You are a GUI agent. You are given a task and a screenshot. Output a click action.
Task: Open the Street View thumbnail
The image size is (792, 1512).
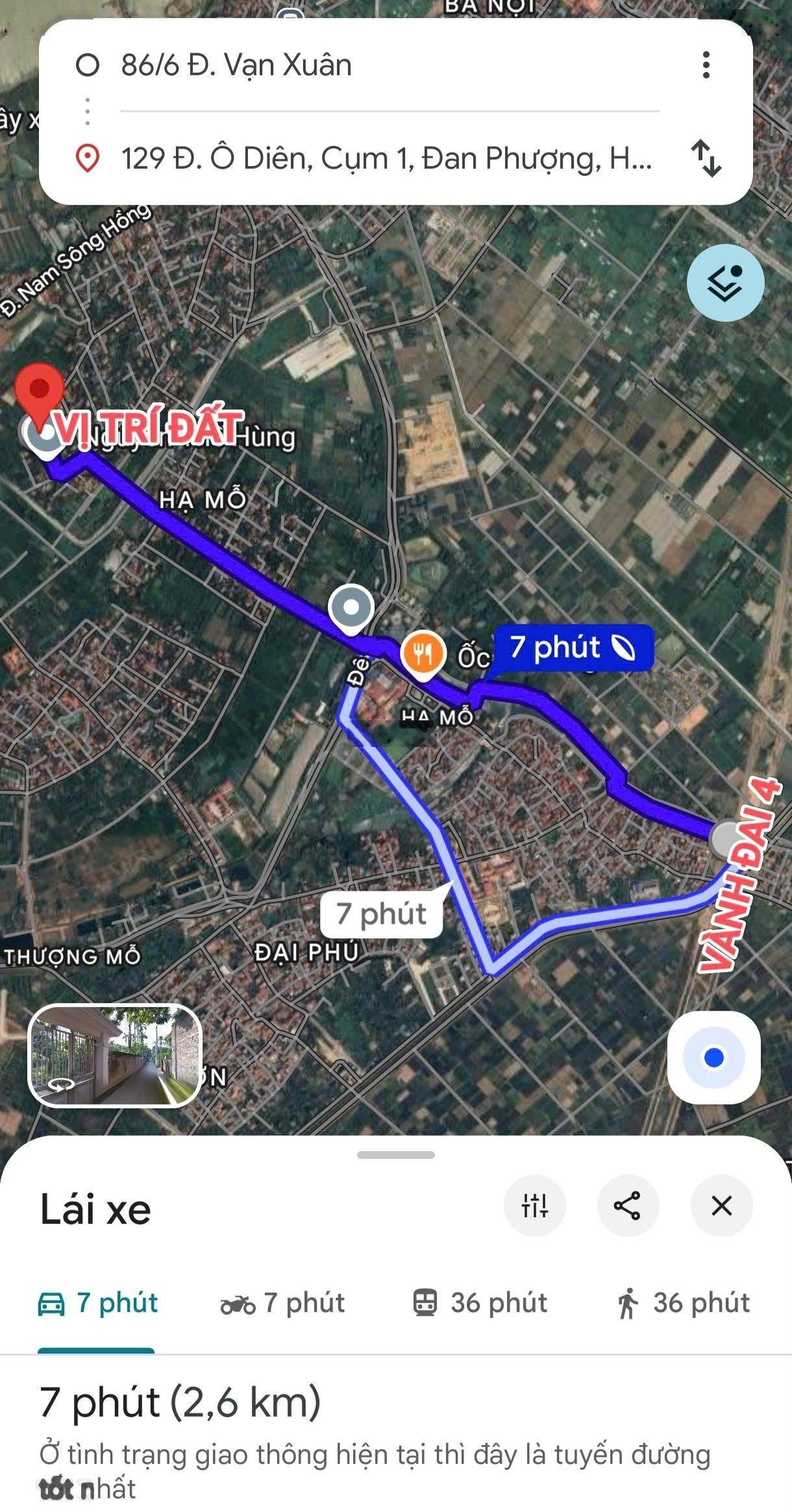pyautogui.click(x=115, y=1055)
